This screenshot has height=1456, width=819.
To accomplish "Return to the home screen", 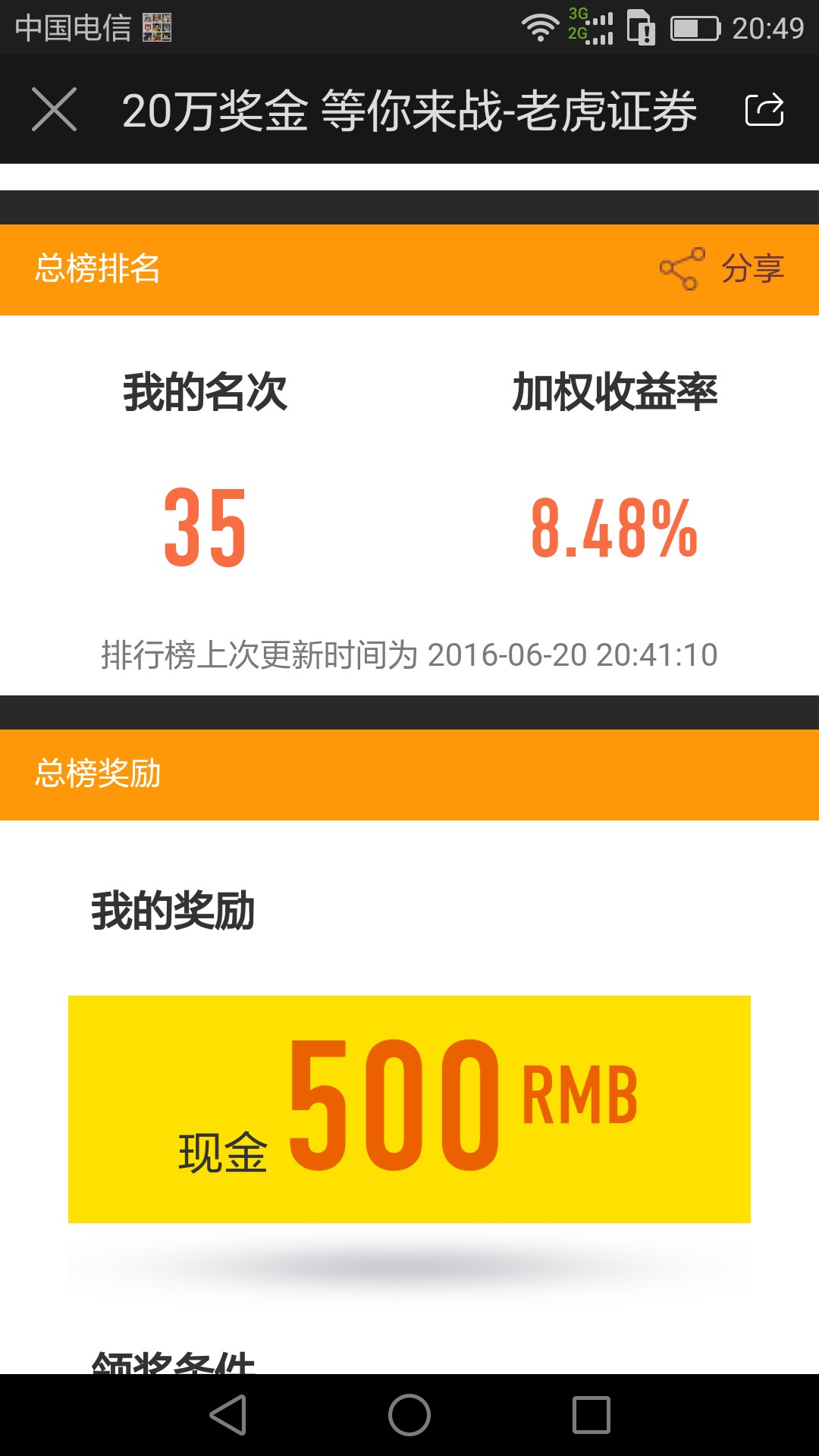I will point(409,1415).
